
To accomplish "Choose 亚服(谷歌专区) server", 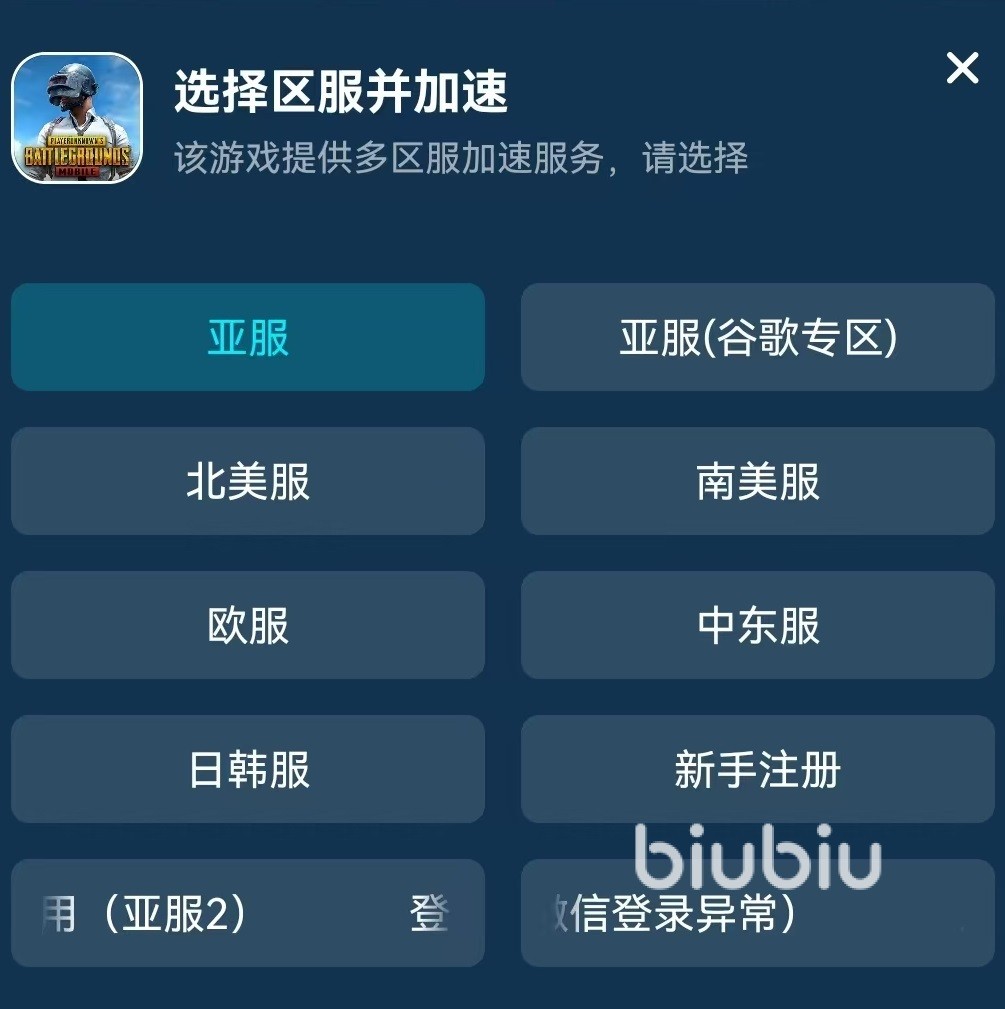I will click(758, 337).
